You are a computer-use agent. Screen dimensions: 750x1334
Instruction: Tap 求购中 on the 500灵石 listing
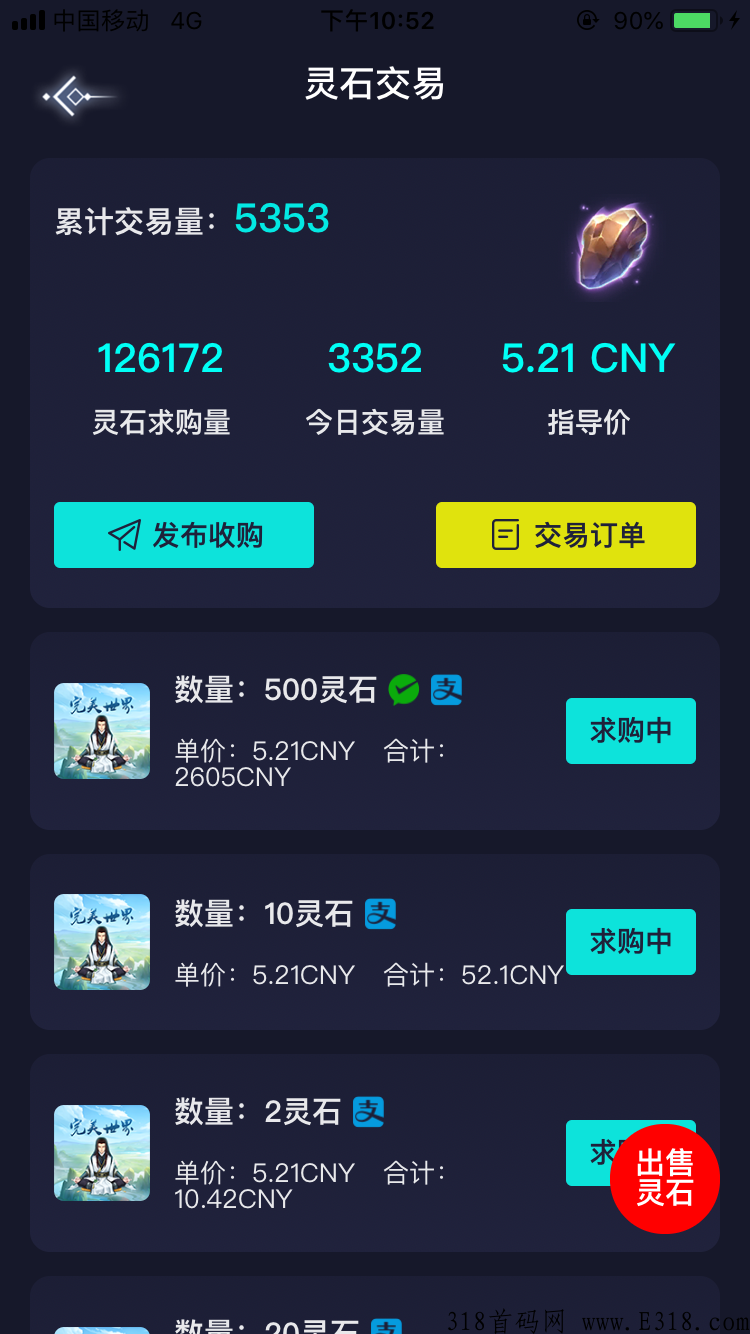630,731
